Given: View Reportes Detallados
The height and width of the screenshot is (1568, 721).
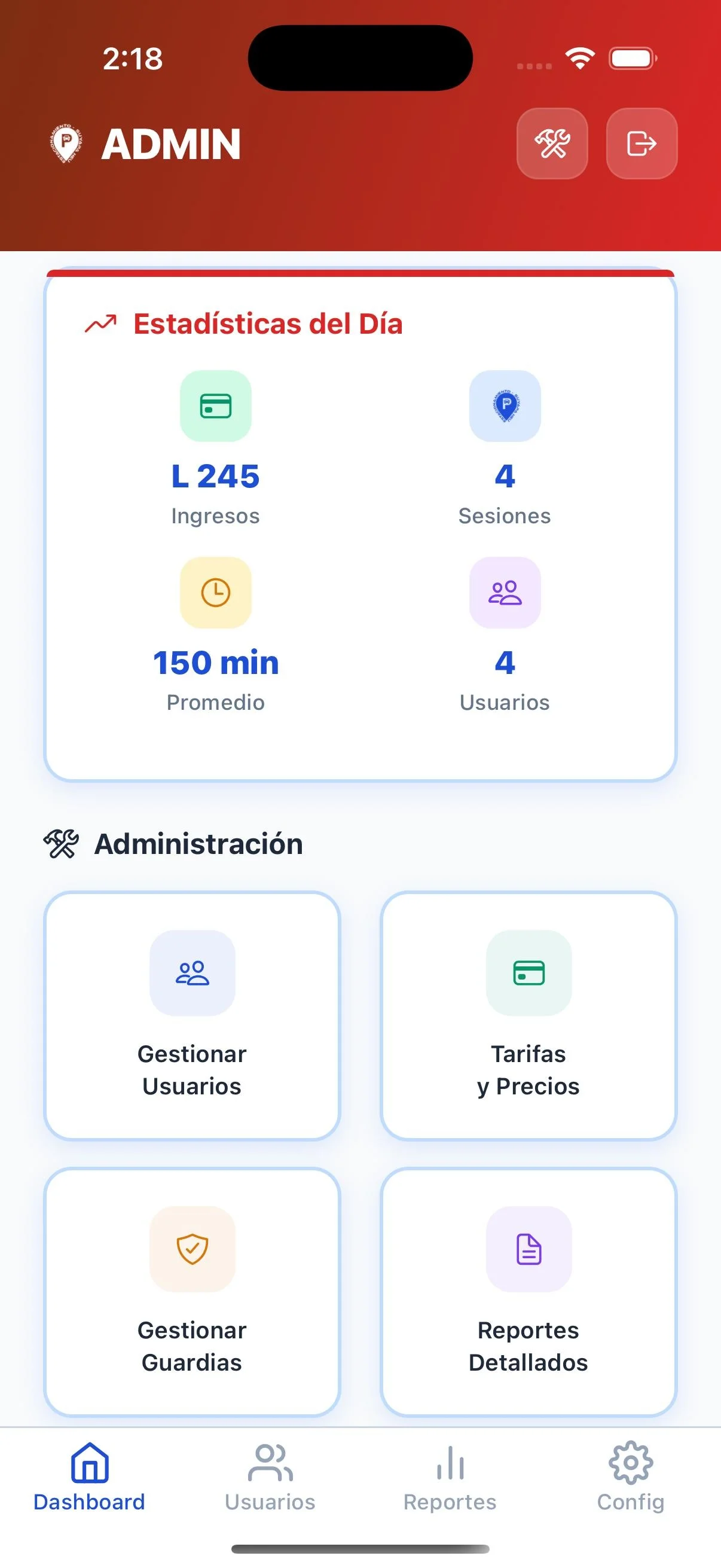Looking at the screenshot, I should click(x=528, y=1292).
